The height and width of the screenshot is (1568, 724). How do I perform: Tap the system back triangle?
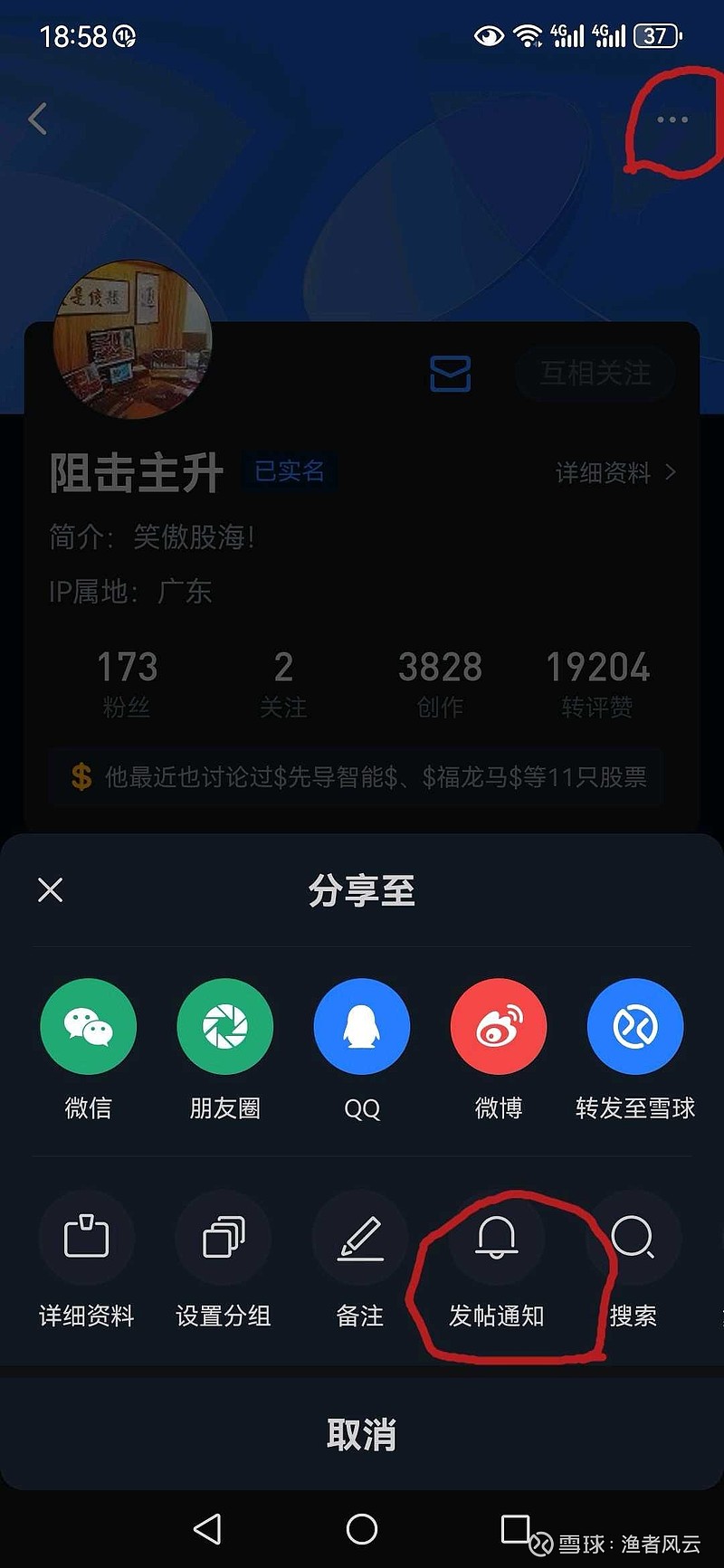tap(208, 1529)
